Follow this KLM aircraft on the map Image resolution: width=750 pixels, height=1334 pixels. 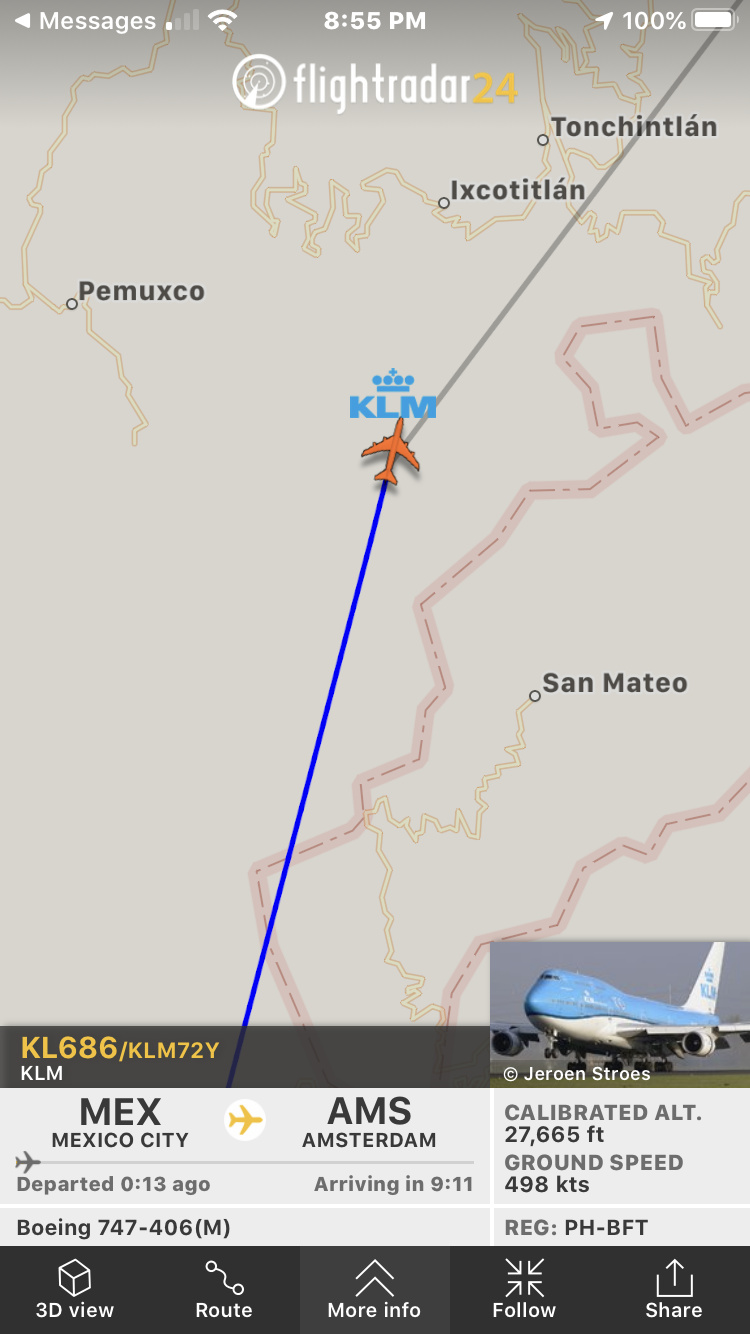pos(524,1290)
